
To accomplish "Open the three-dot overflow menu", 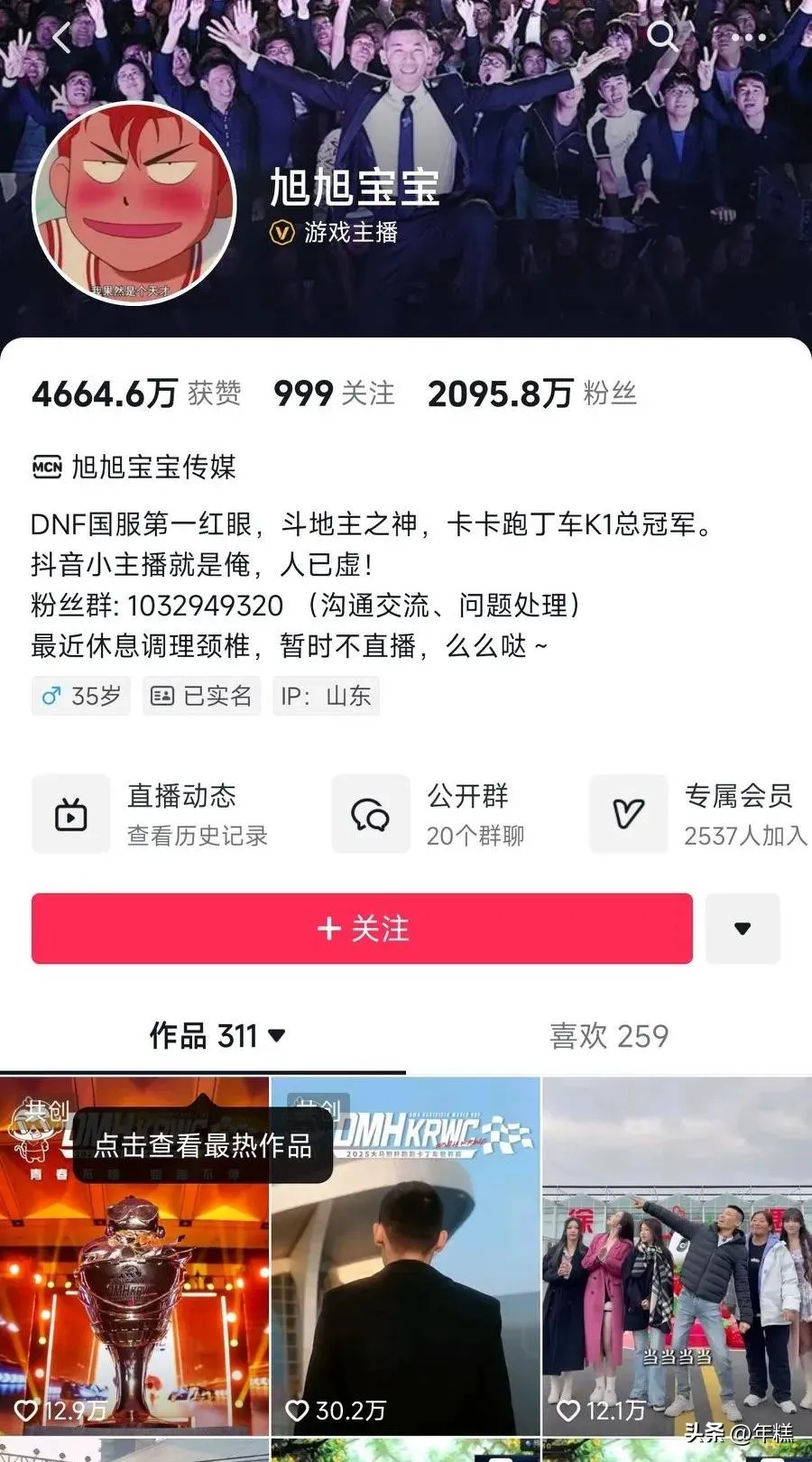I will 748,38.
